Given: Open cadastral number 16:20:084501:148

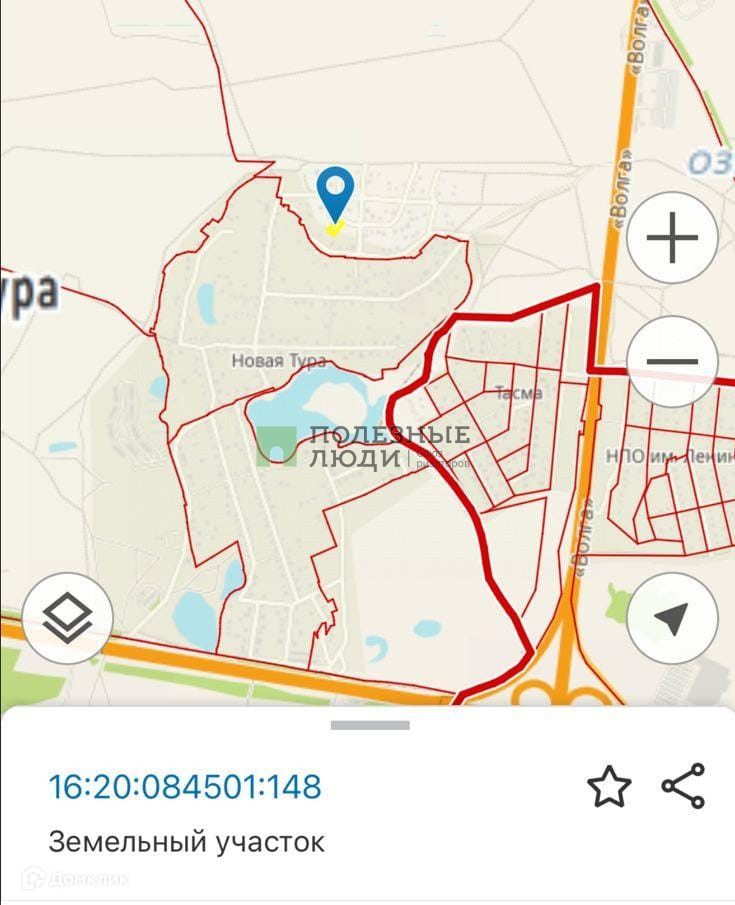Looking at the screenshot, I should [185, 786].
